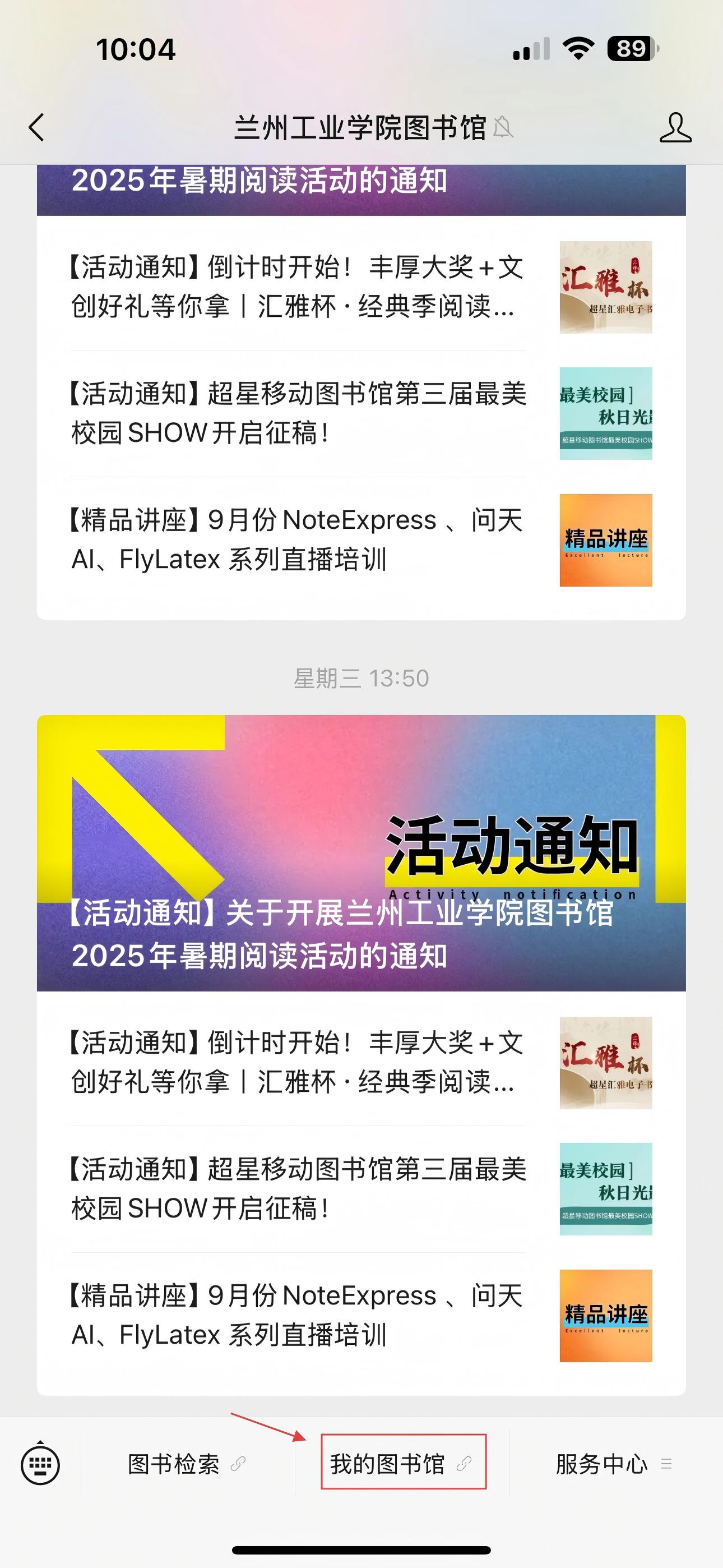Switch to keyboard input mode
This screenshot has height=1568, width=723.
(40, 1464)
